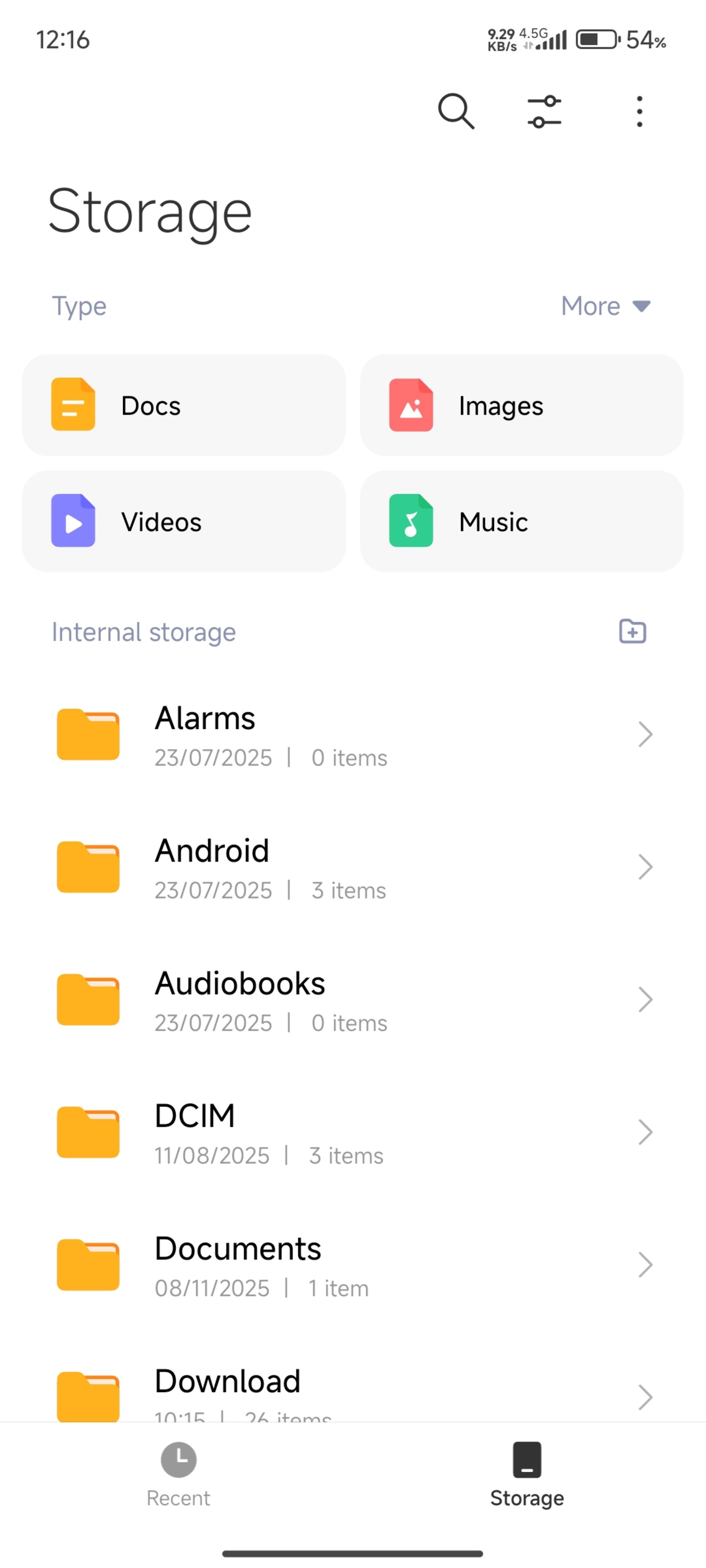Browse the Images category
706x1568 pixels.
pos(521,405)
